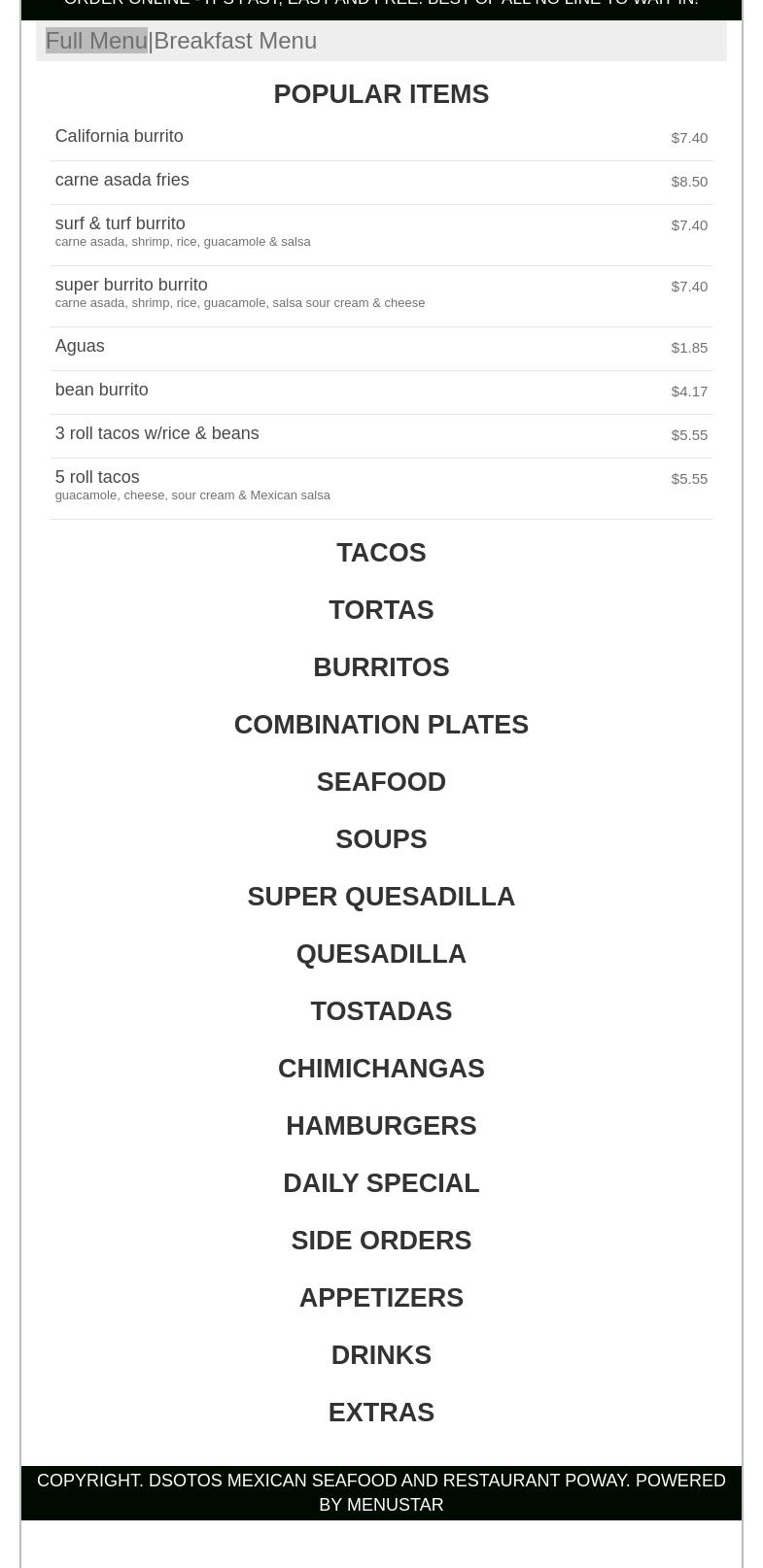Image resolution: width=763 pixels, height=1568 pixels.
Task: Open the 5 roll tacos item
Action: pos(97,478)
